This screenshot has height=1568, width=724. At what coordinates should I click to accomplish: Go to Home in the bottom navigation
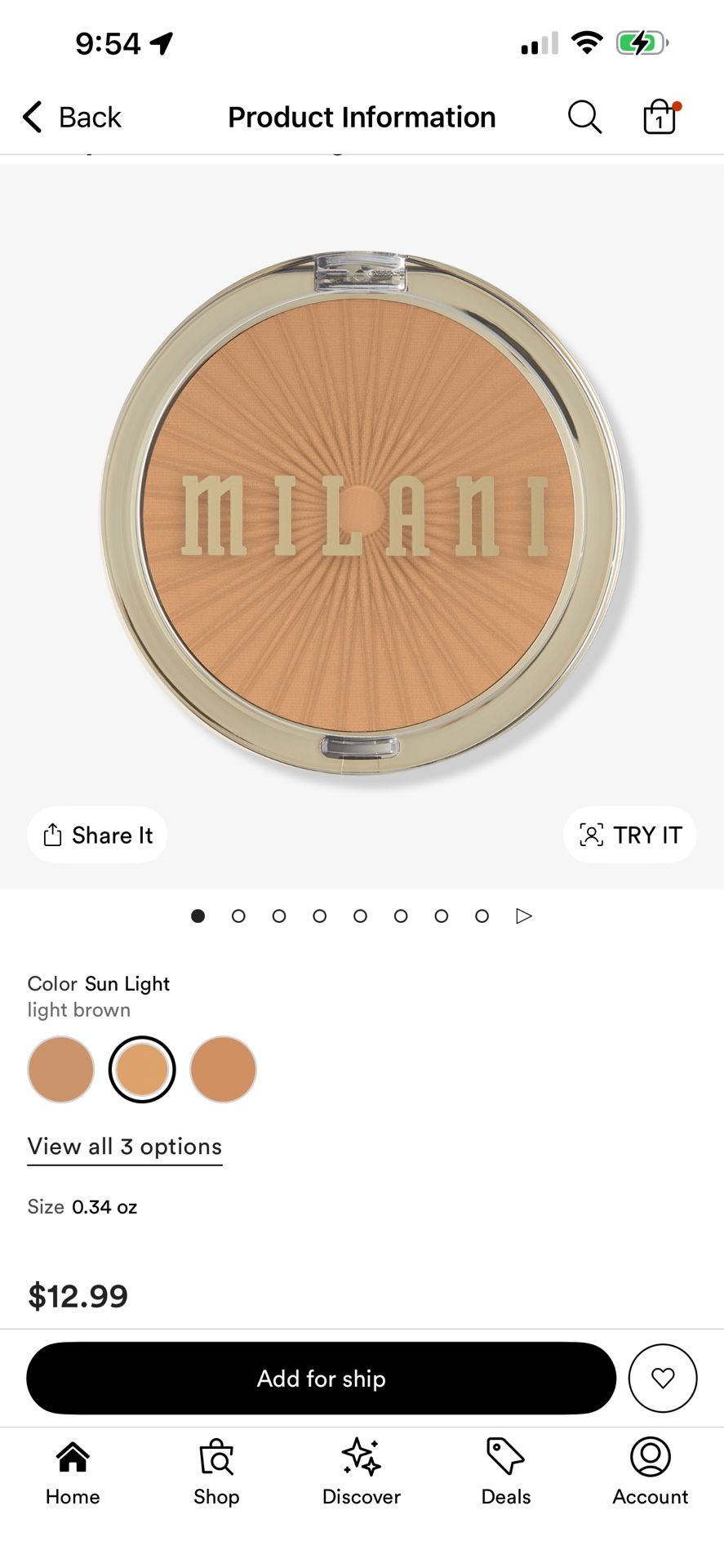72,1470
